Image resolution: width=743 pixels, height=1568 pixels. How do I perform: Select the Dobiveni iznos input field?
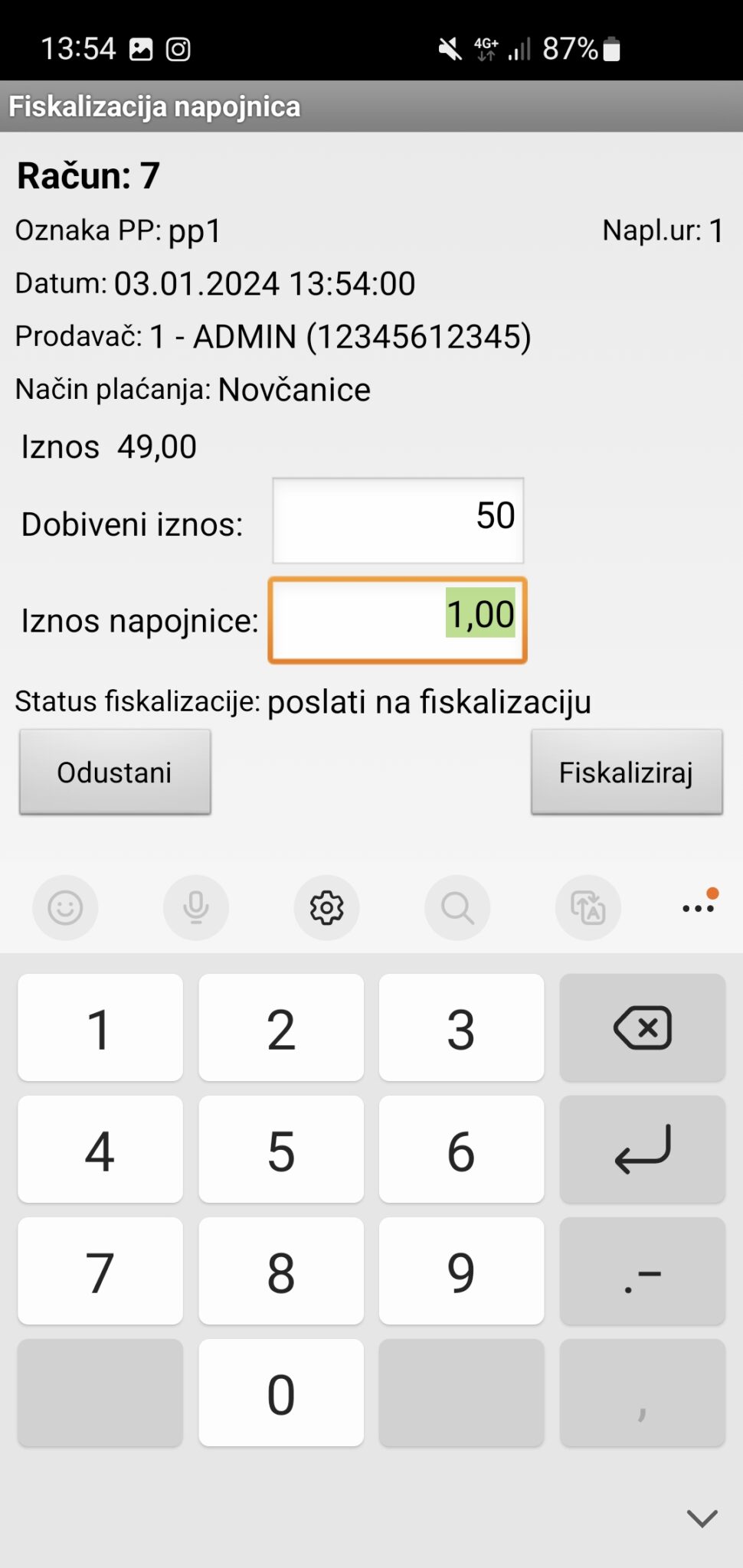click(x=398, y=519)
